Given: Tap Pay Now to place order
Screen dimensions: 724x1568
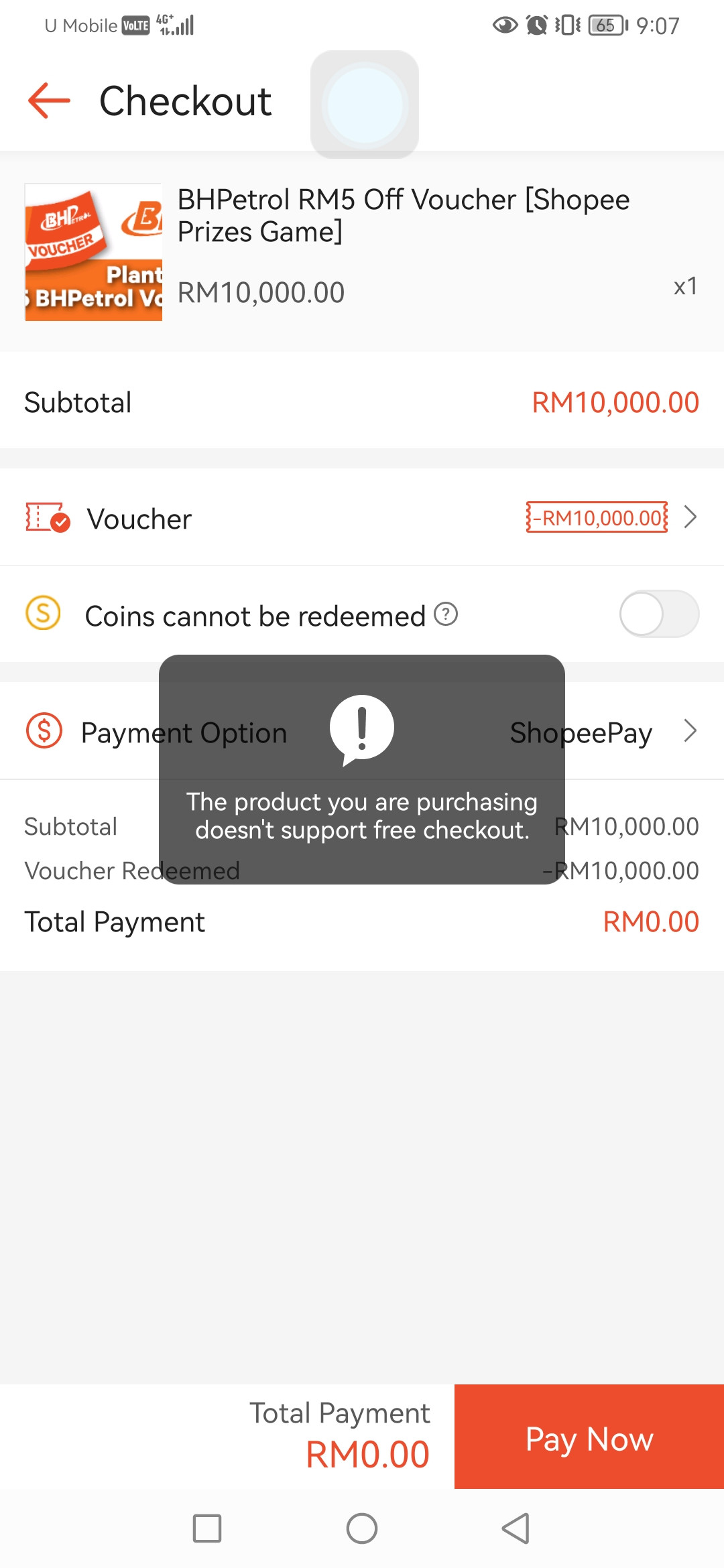Looking at the screenshot, I should (589, 1437).
